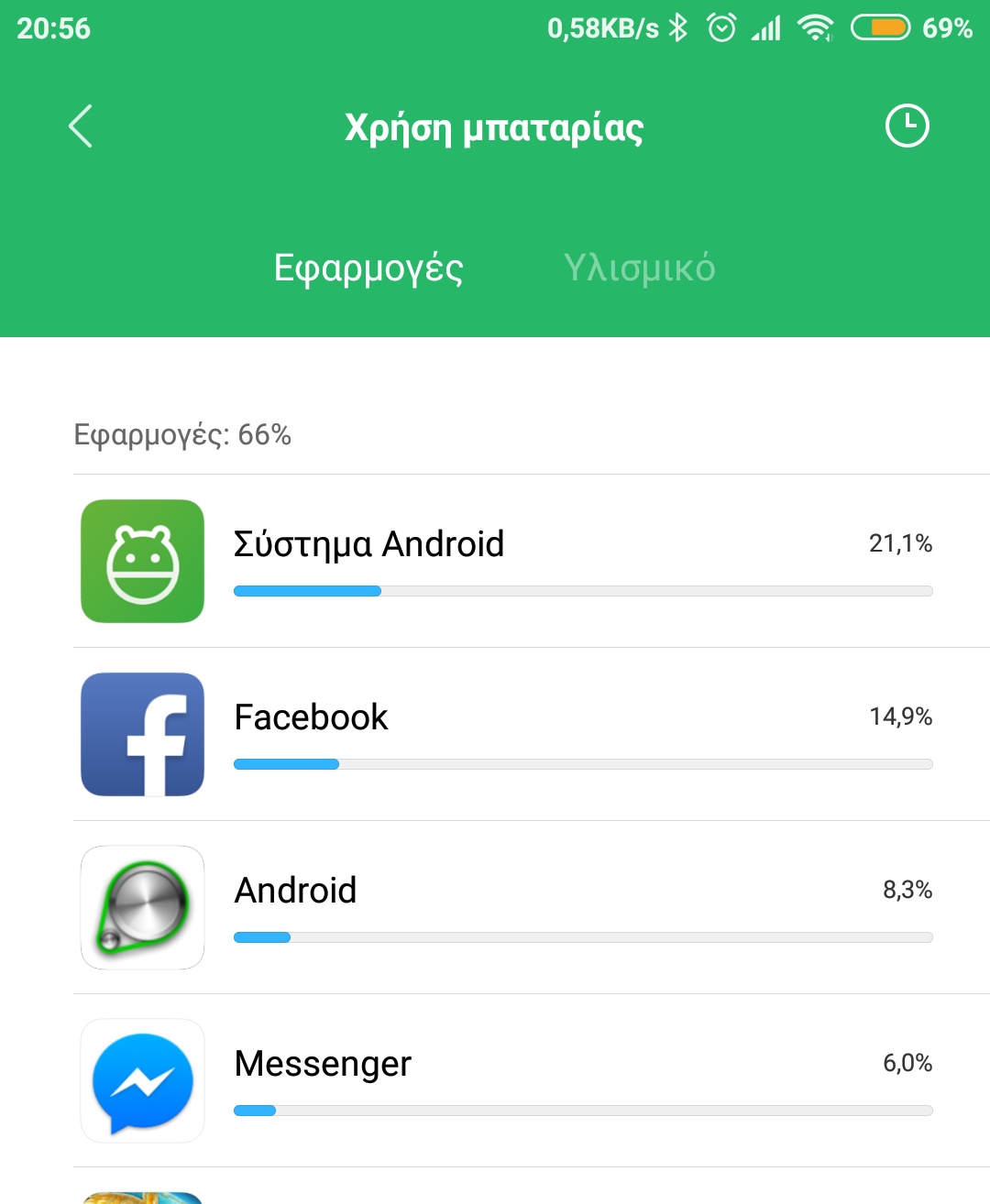Switch to the Υλισμικό tab
Viewport: 990px width, 1204px height.
pyautogui.click(x=639, y=268)
